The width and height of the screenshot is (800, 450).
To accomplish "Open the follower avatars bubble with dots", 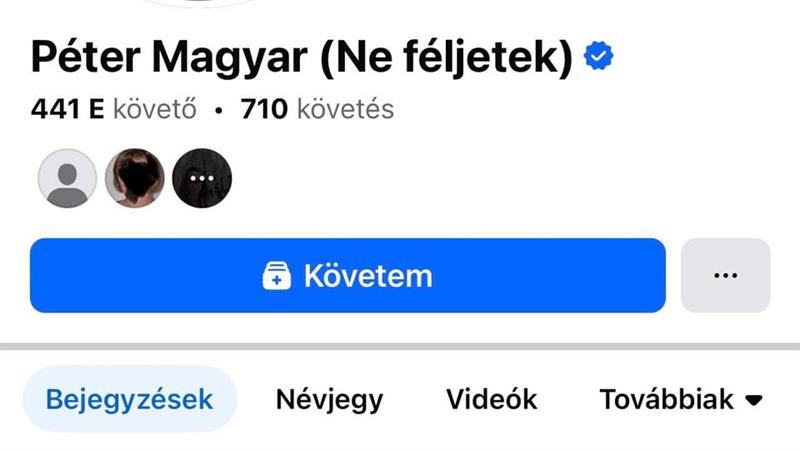I will (x=202, y=178).
